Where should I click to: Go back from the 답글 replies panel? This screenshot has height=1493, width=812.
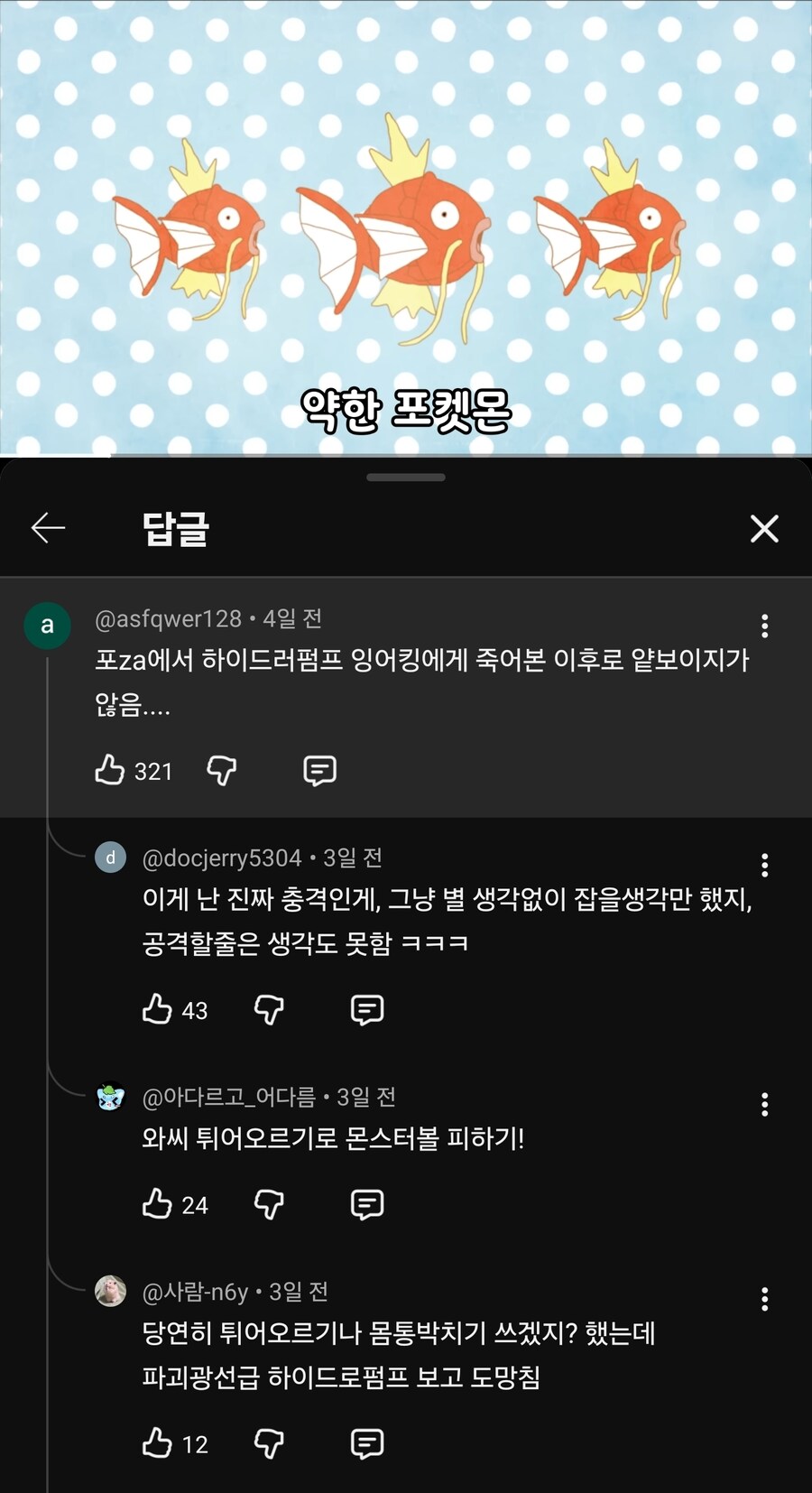(48, 528)
